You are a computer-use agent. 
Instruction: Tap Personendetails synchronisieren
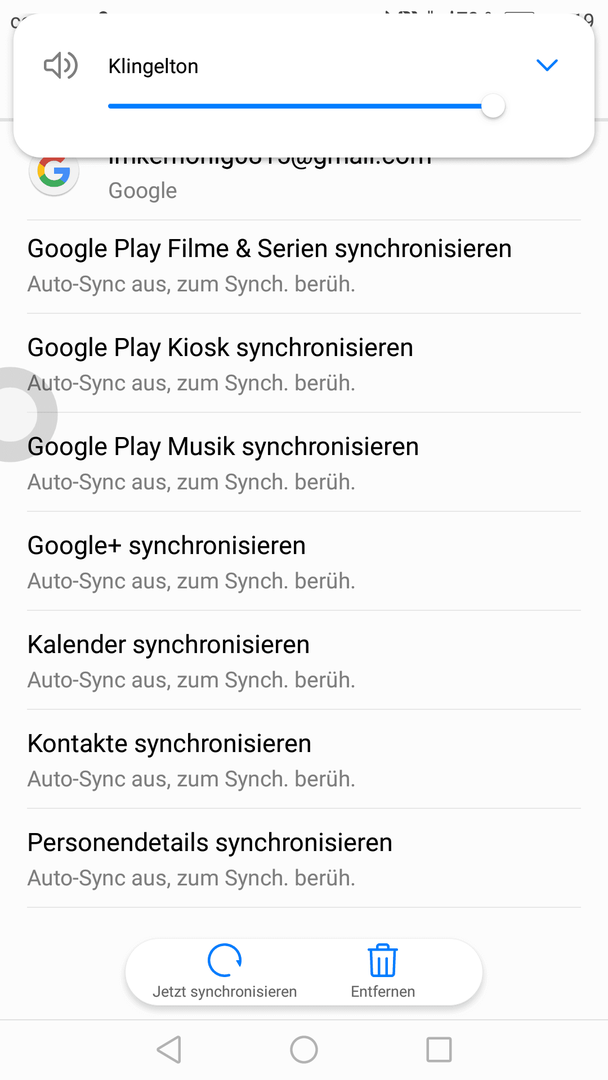click(x=304, y=858)
